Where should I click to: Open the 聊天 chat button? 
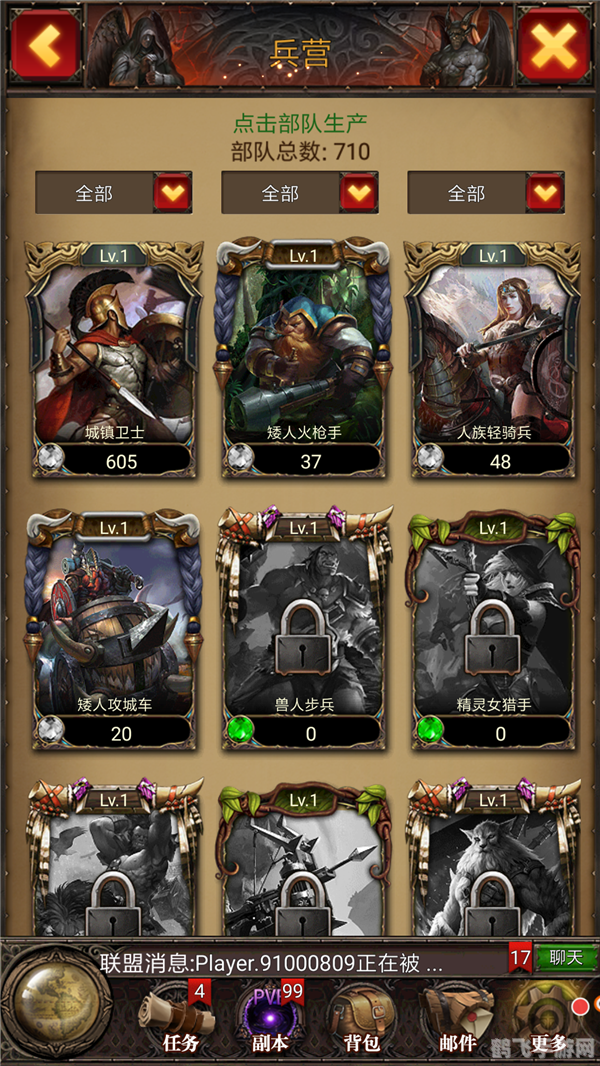(565, 957)
